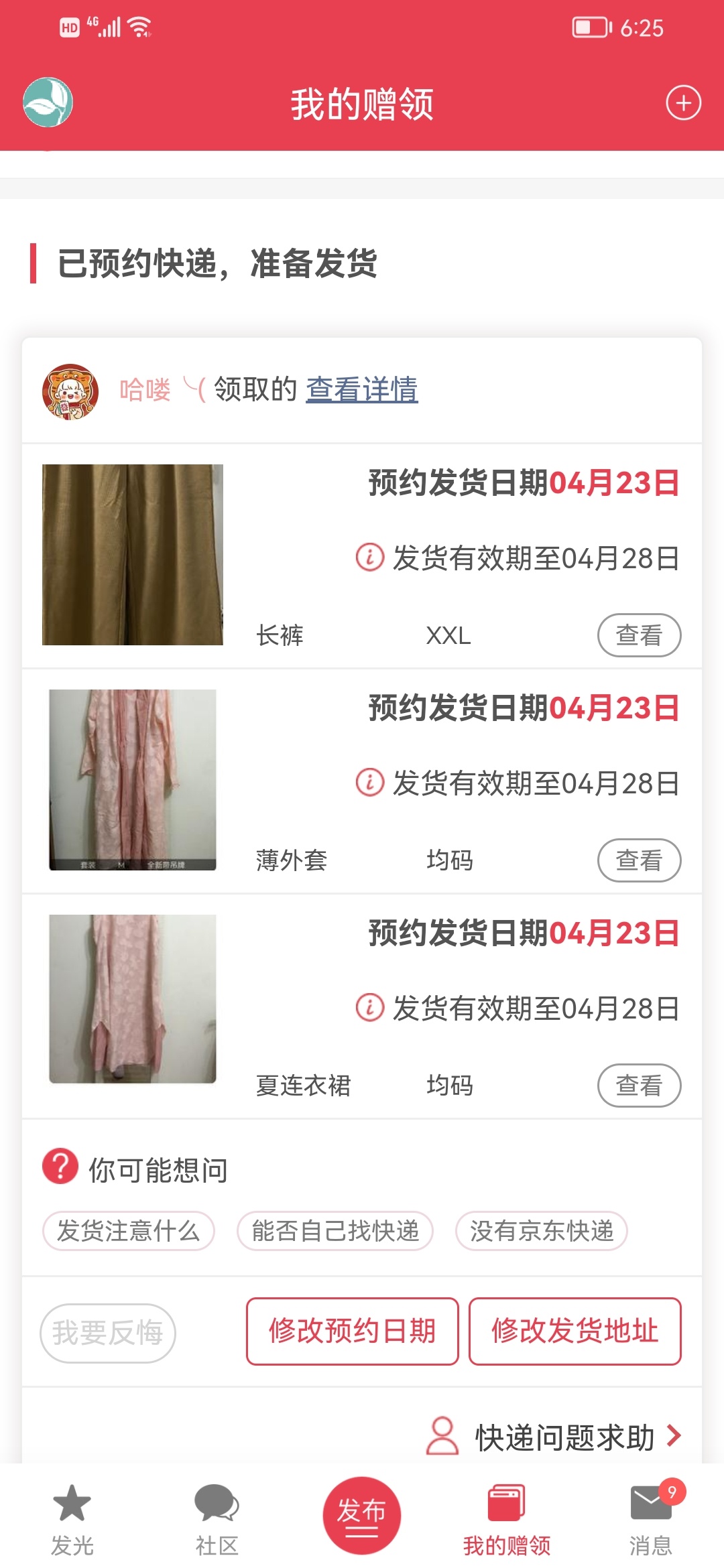Open the 夏连衣裙 product photo

click(x=133, y=998)
